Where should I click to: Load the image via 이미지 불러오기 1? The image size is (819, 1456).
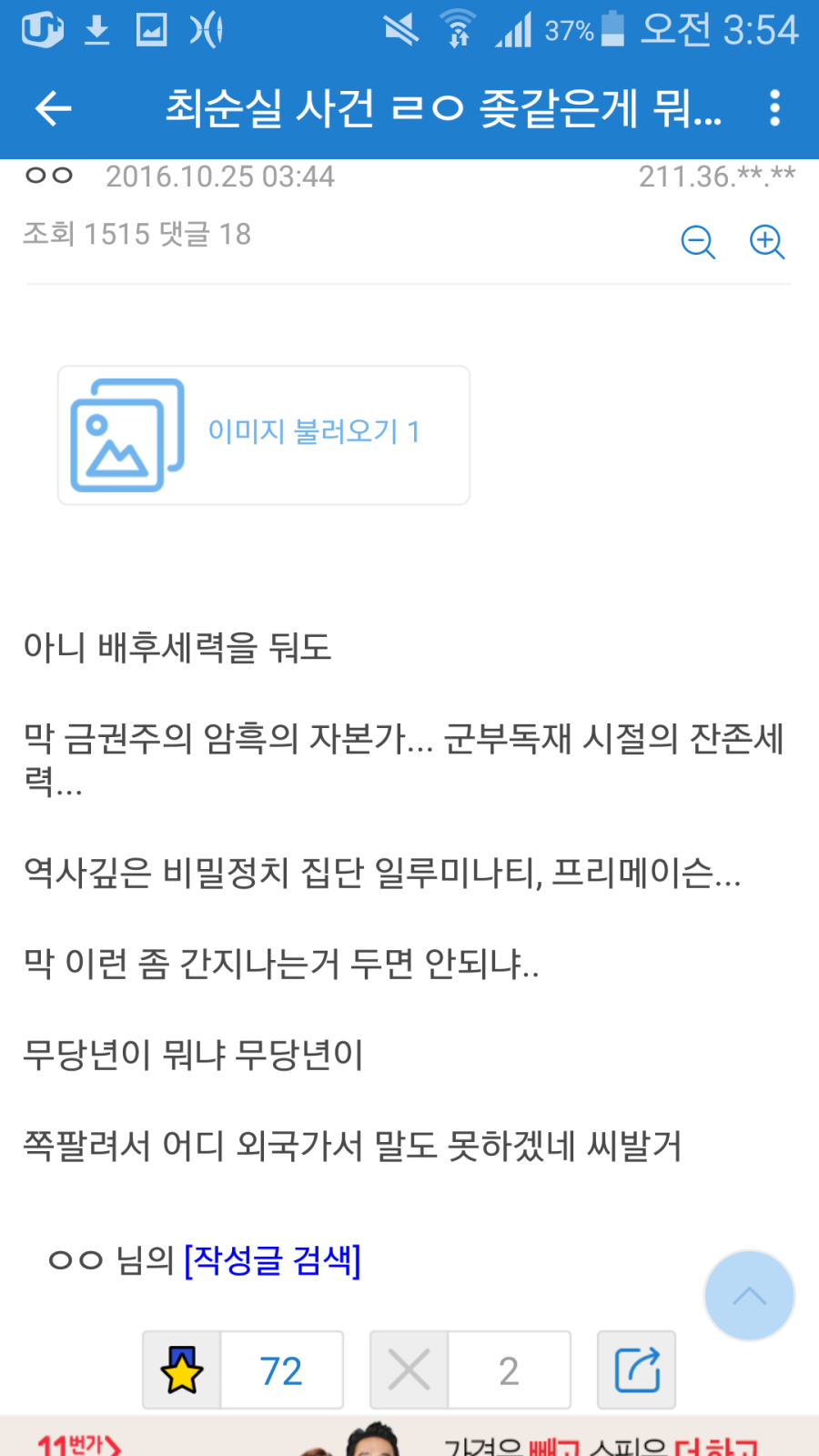point(264,435)
